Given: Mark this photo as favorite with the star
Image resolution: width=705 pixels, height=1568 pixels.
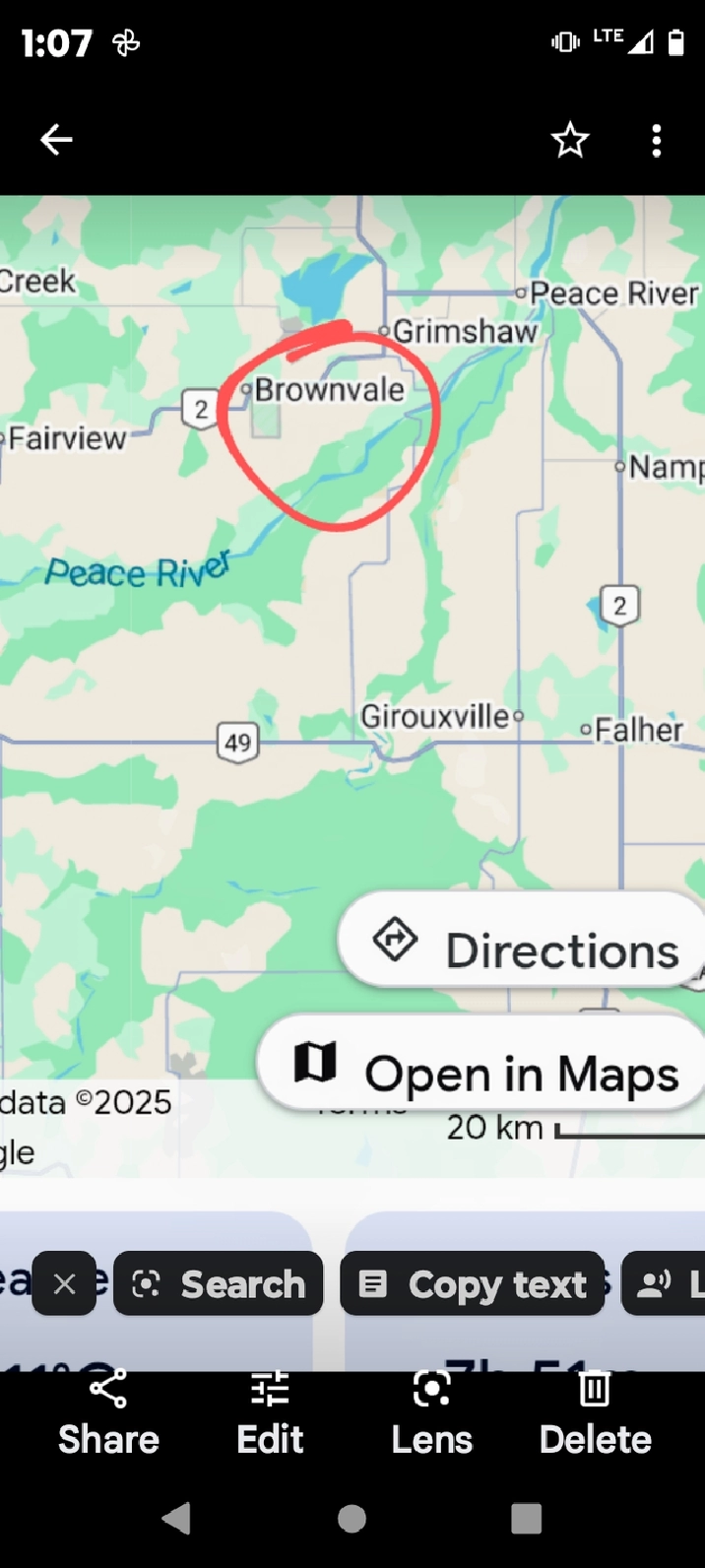Looking at the screenshot, I should click(x=570, y=140).
